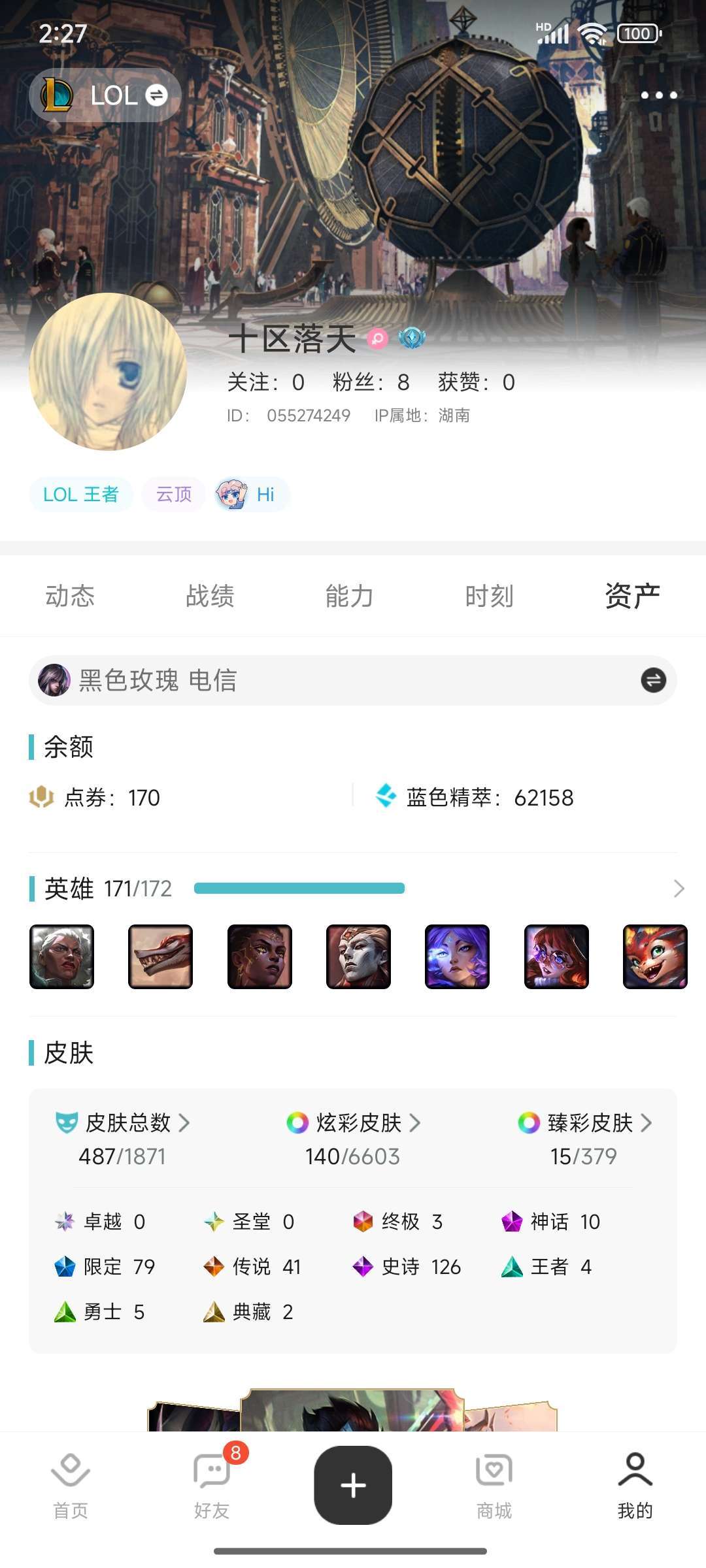Open the profile avatar picture

(108, 372)
